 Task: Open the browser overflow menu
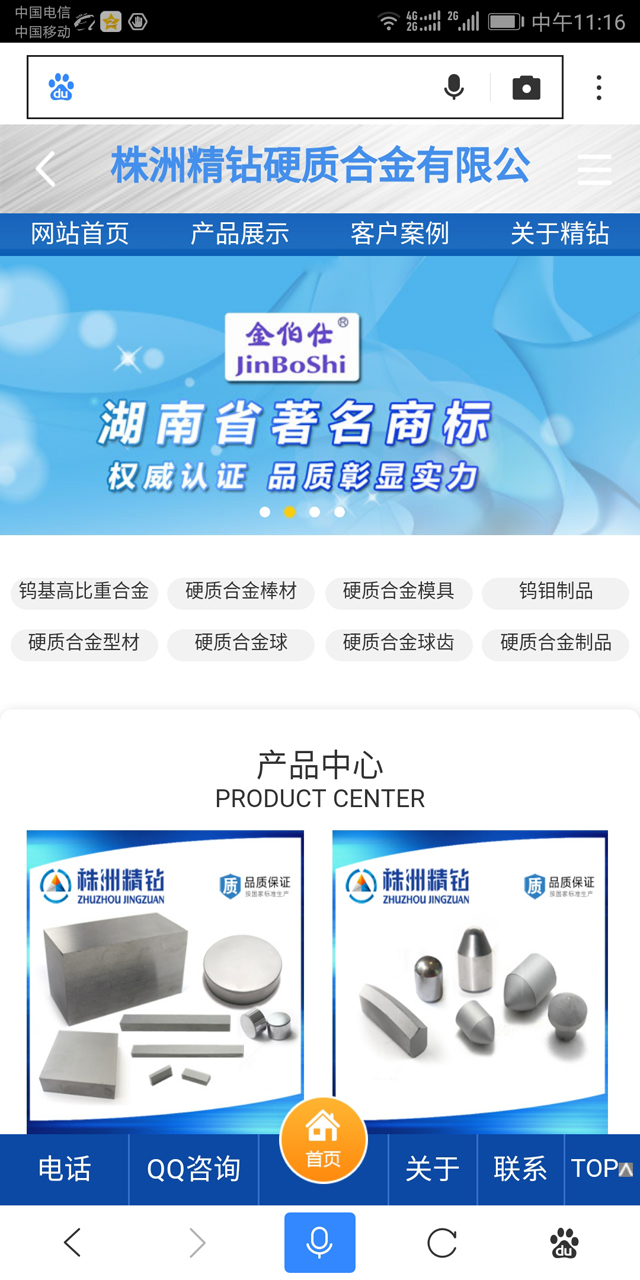pyautogui.click(x=598, y=88)
